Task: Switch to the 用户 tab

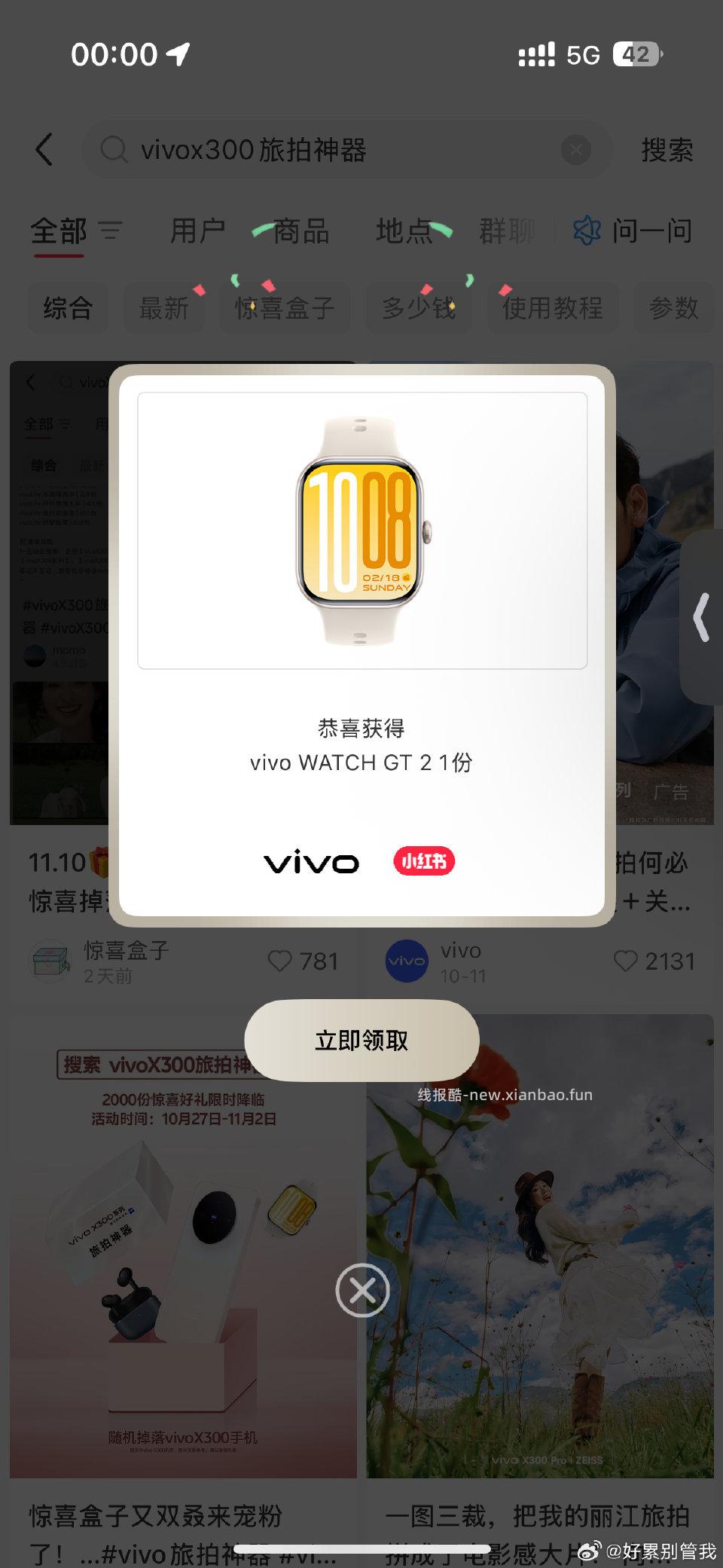Action: 200,231
